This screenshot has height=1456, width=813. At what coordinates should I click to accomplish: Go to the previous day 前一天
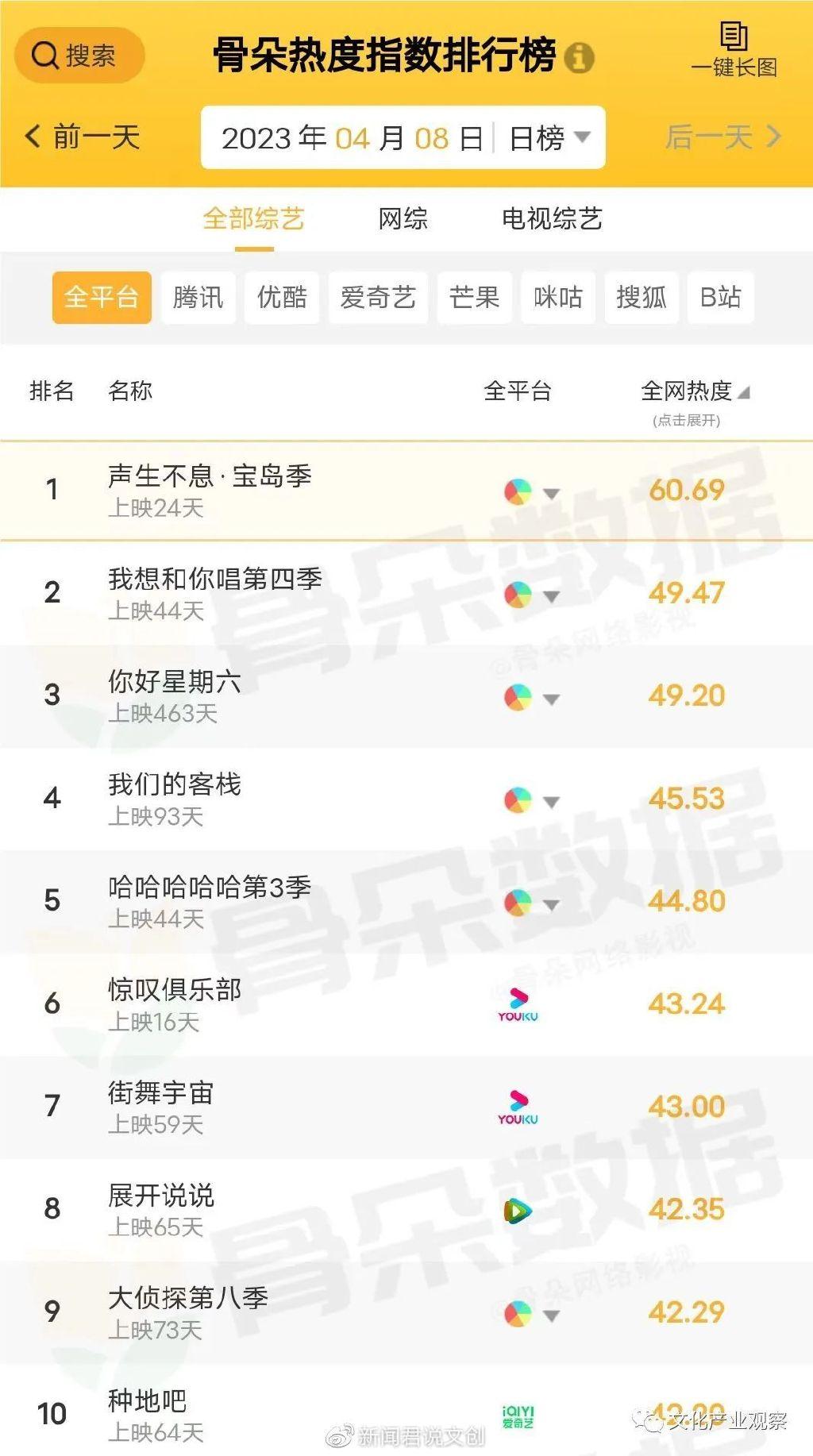click(83, 137)
